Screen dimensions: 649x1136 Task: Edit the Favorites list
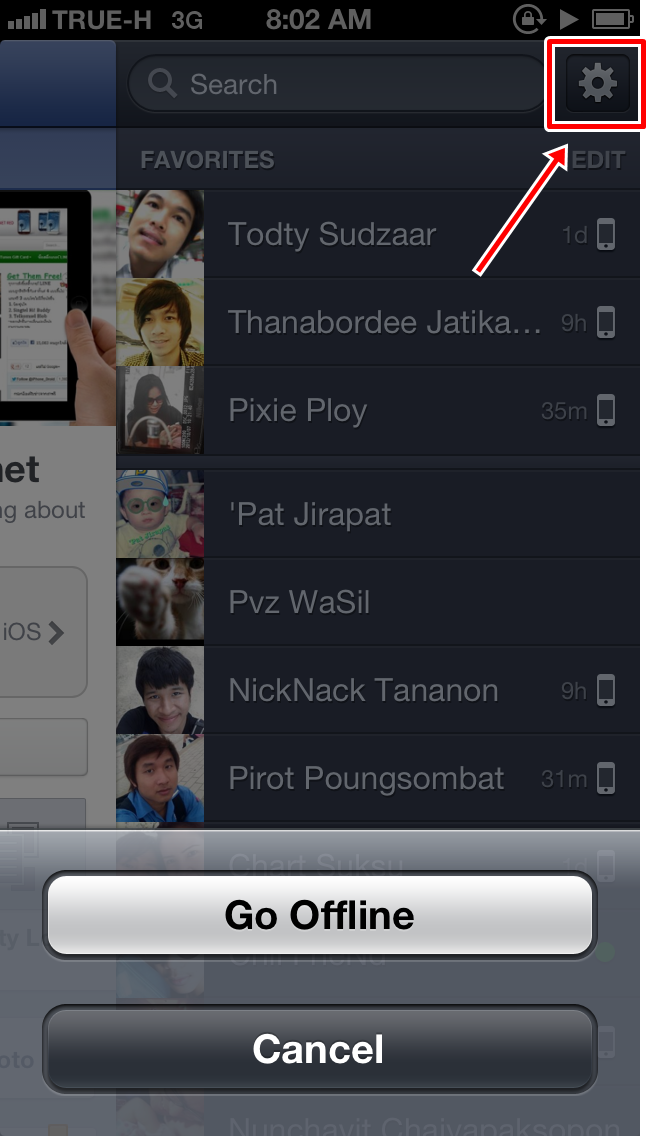[x=598, y=159]
